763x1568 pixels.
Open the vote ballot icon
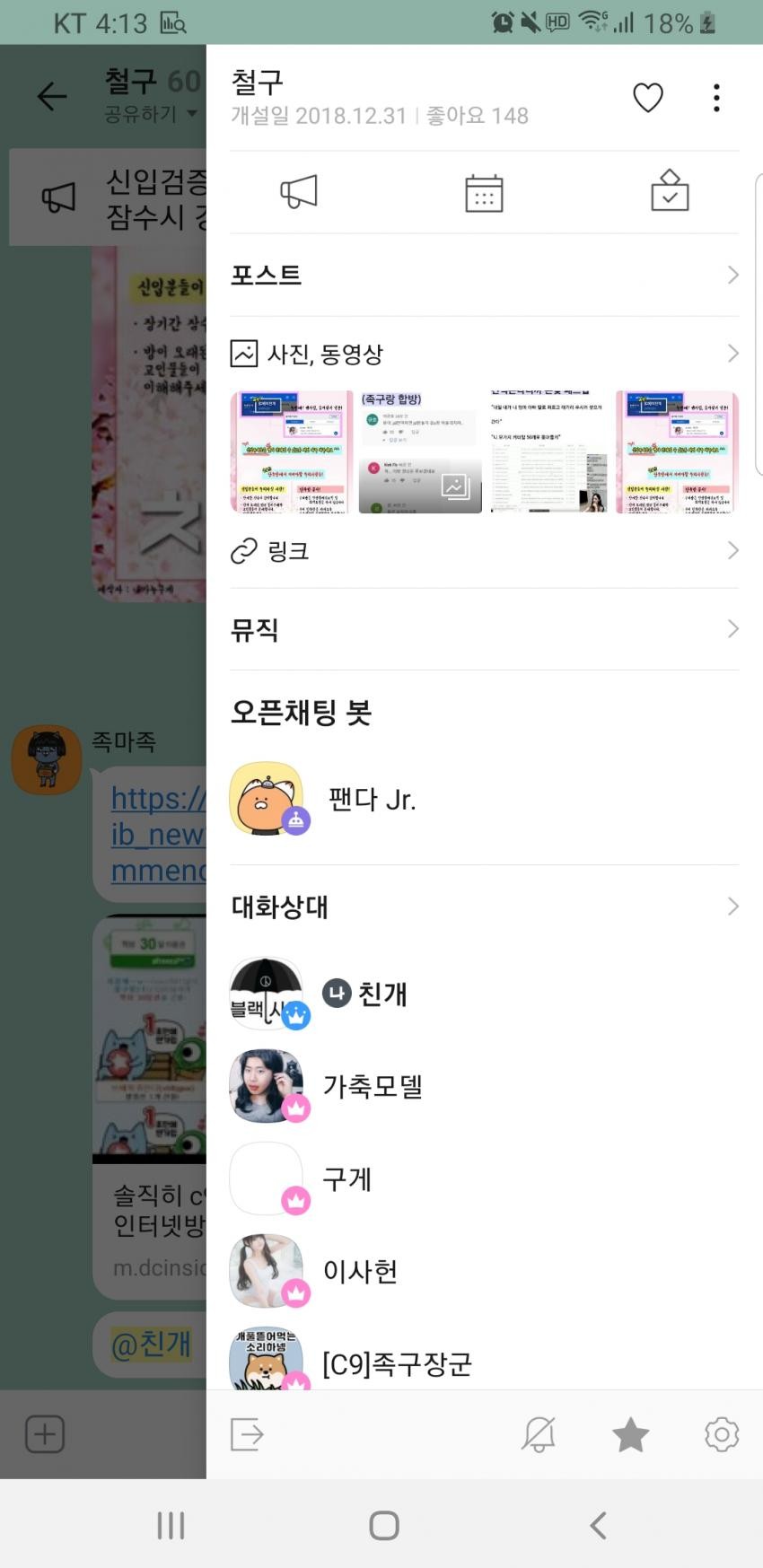click(x=670, y=192)
